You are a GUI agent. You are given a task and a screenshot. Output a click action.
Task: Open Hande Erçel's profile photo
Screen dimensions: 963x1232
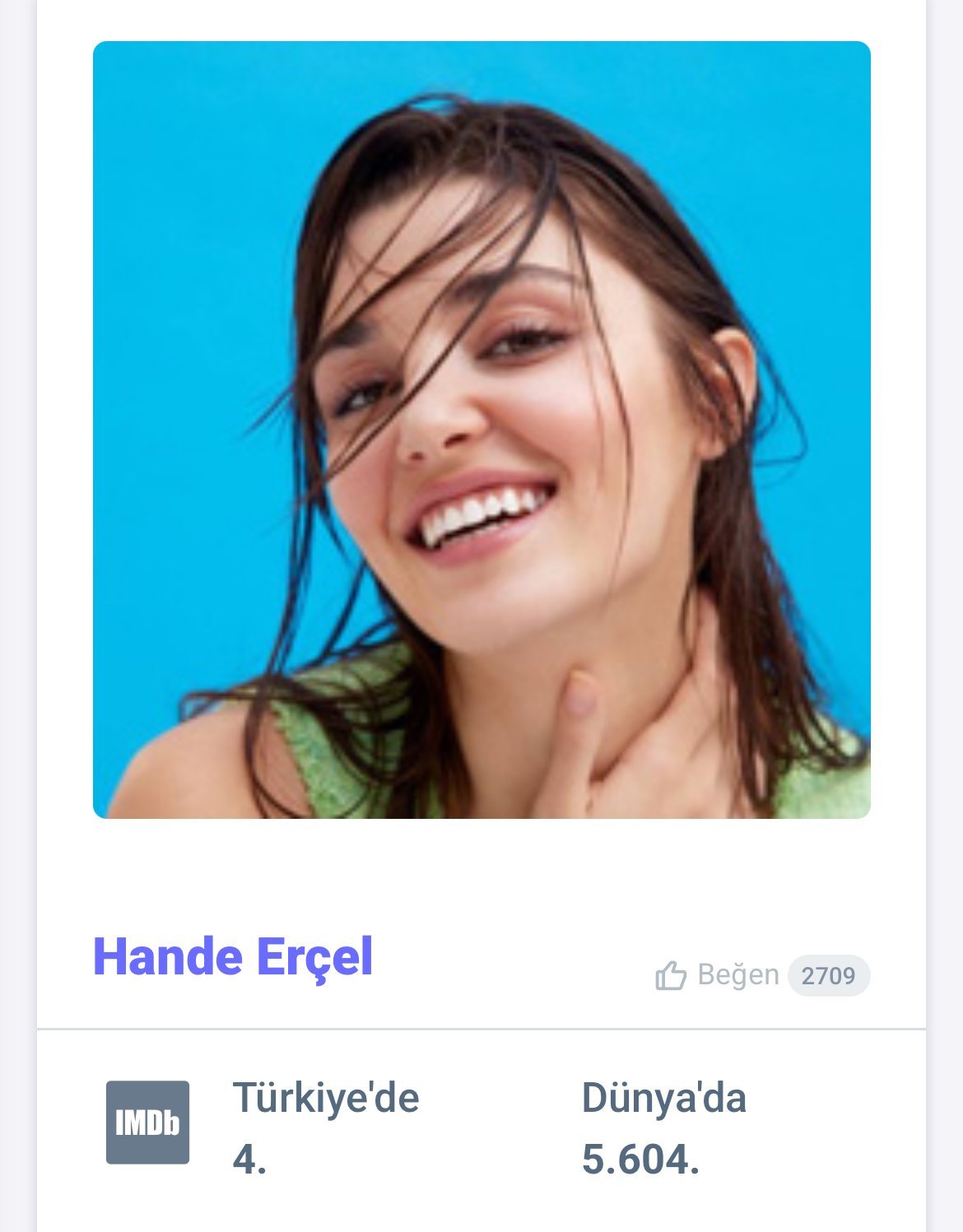(481, 430)
